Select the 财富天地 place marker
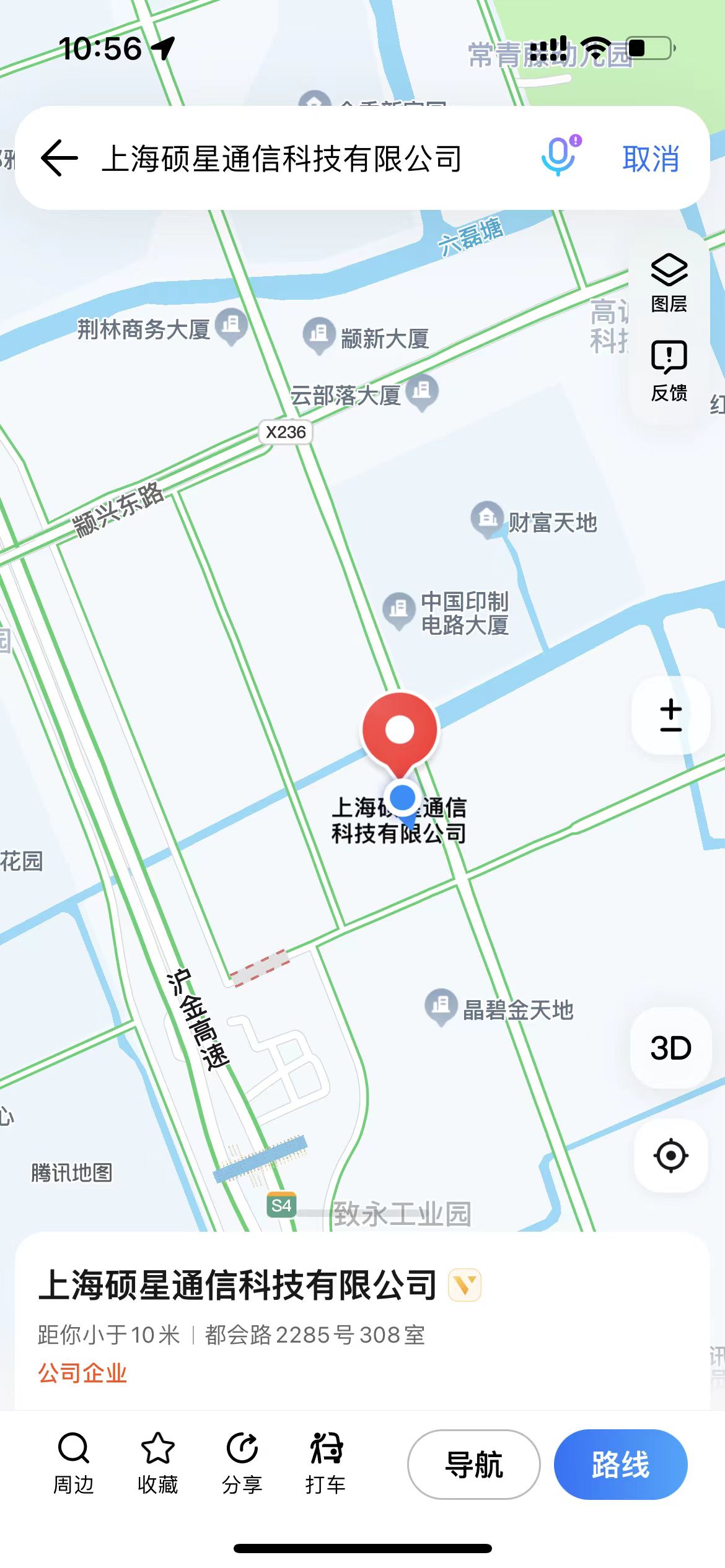Image resolution: width=725 pixels, height=1568 pixels. pyautogui.click(x=487, y=517)
